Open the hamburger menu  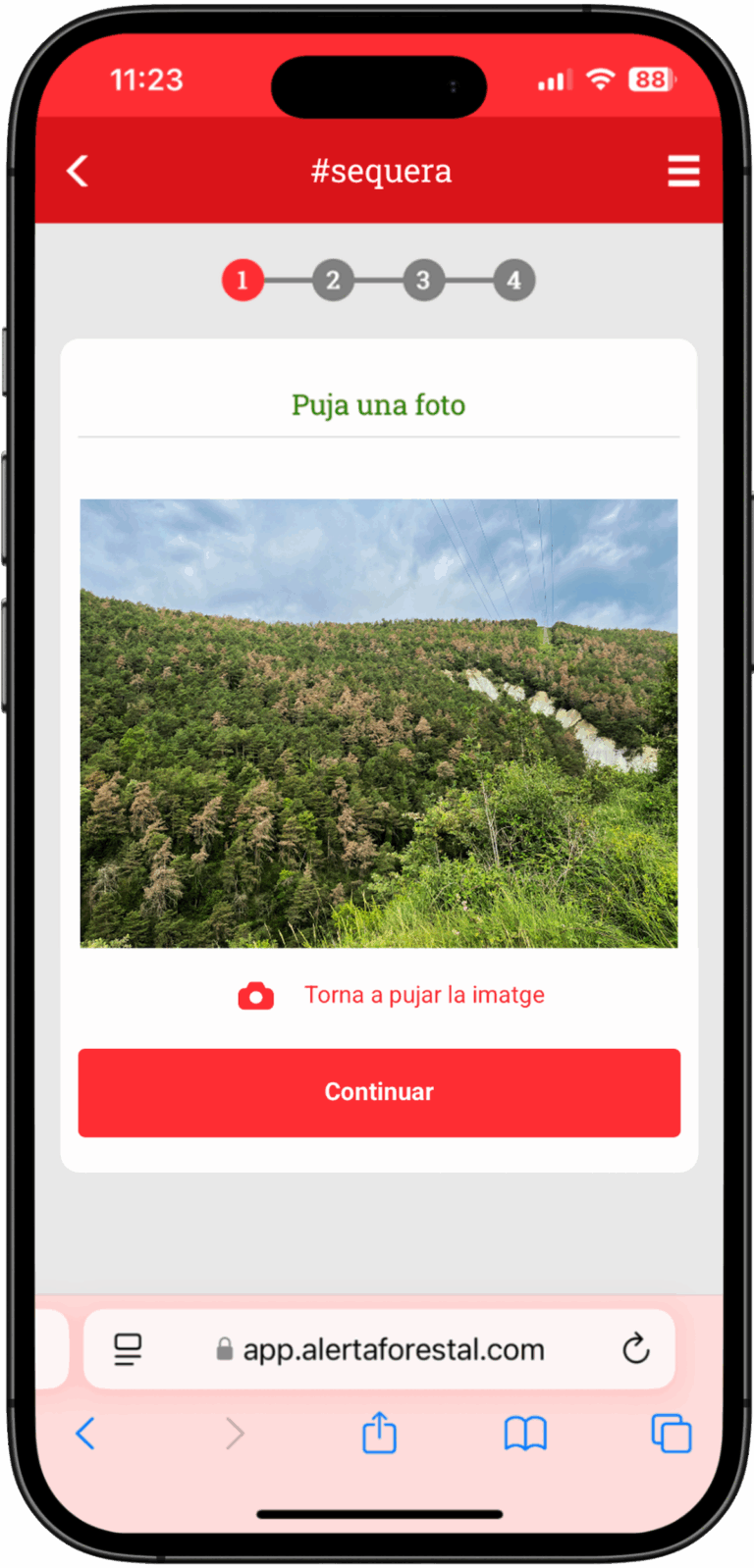tap(683, 171)
